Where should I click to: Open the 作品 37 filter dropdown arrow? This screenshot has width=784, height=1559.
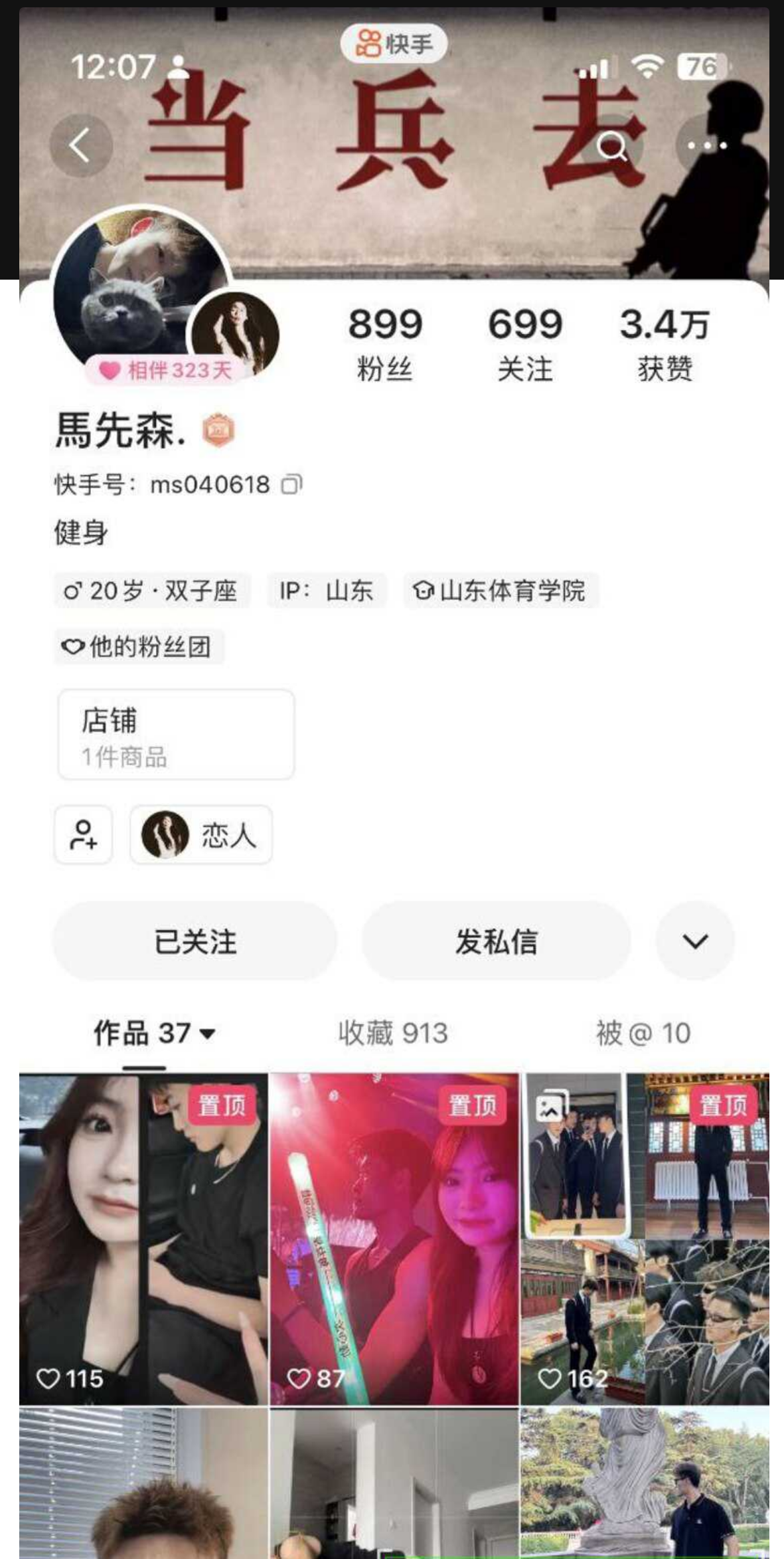tap(207, 1034)
